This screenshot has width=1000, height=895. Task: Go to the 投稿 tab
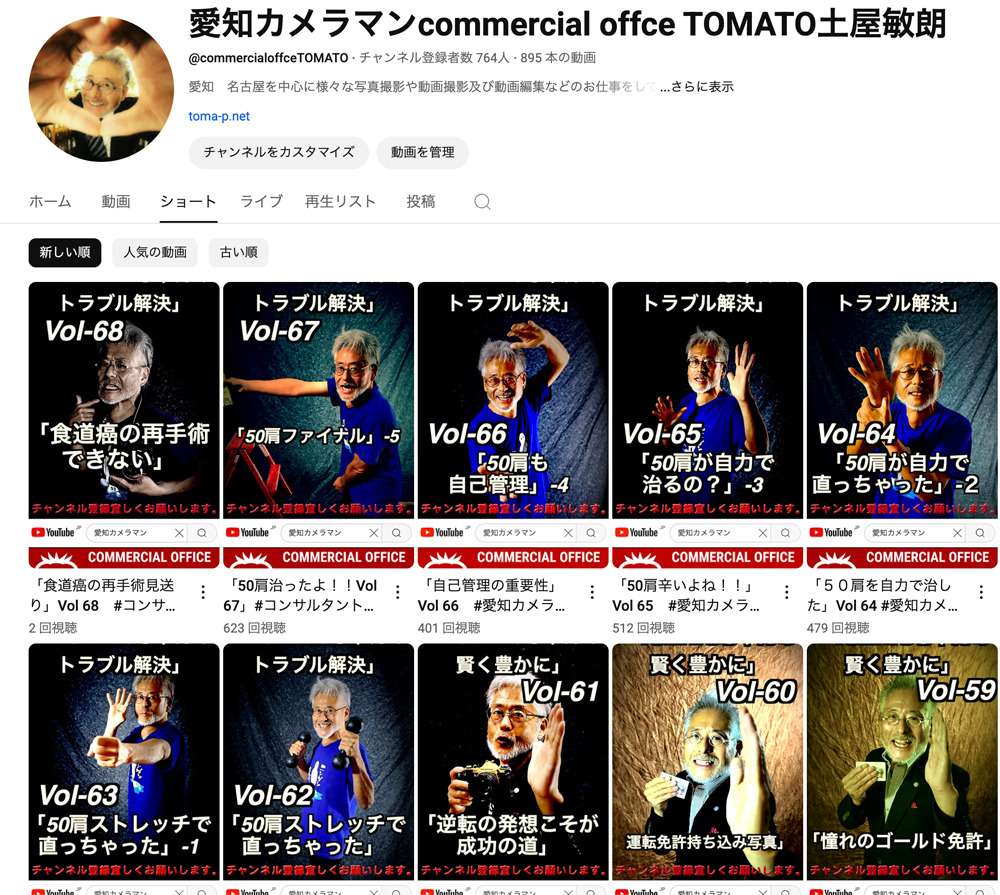pyautogui.click(x=421, y=201)
